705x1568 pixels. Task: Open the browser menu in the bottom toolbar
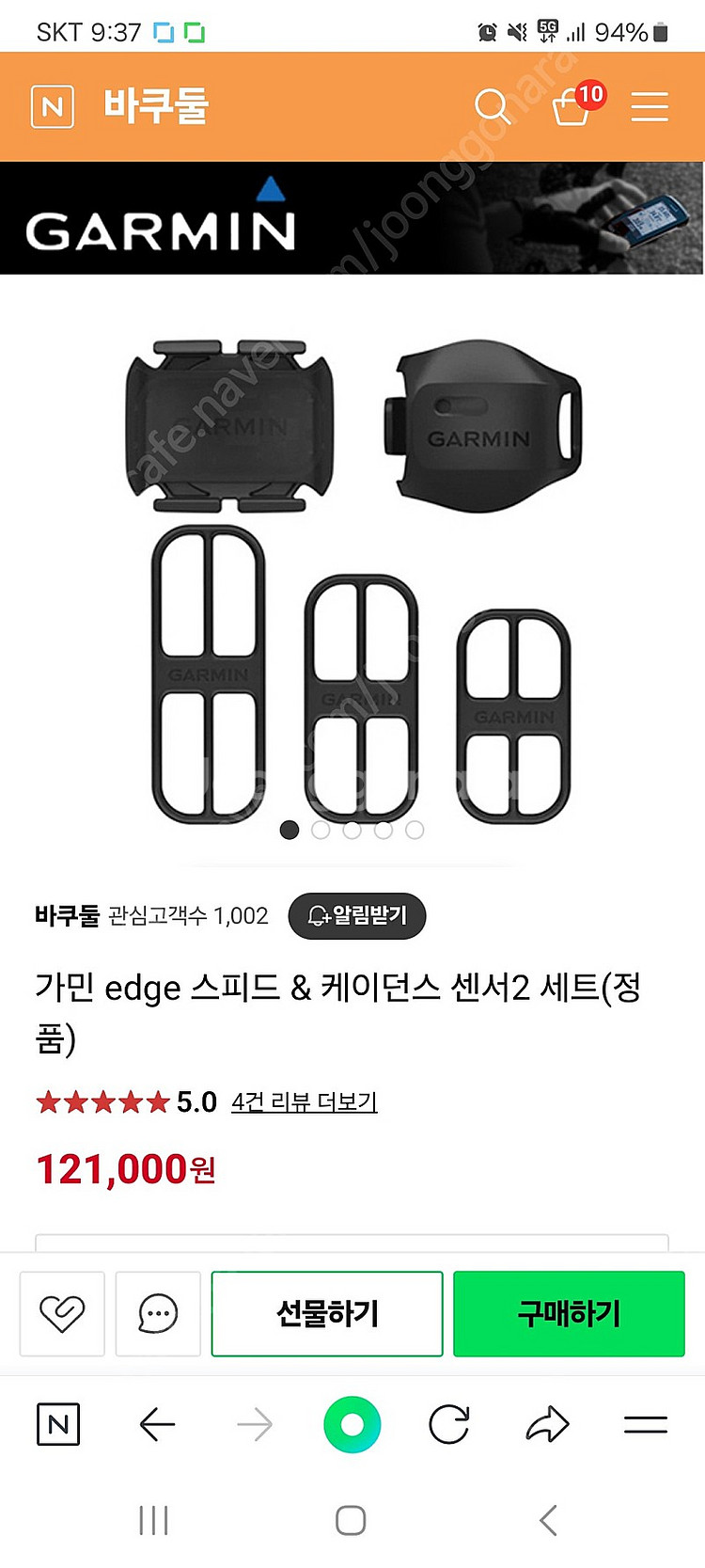coord(646,1425)
